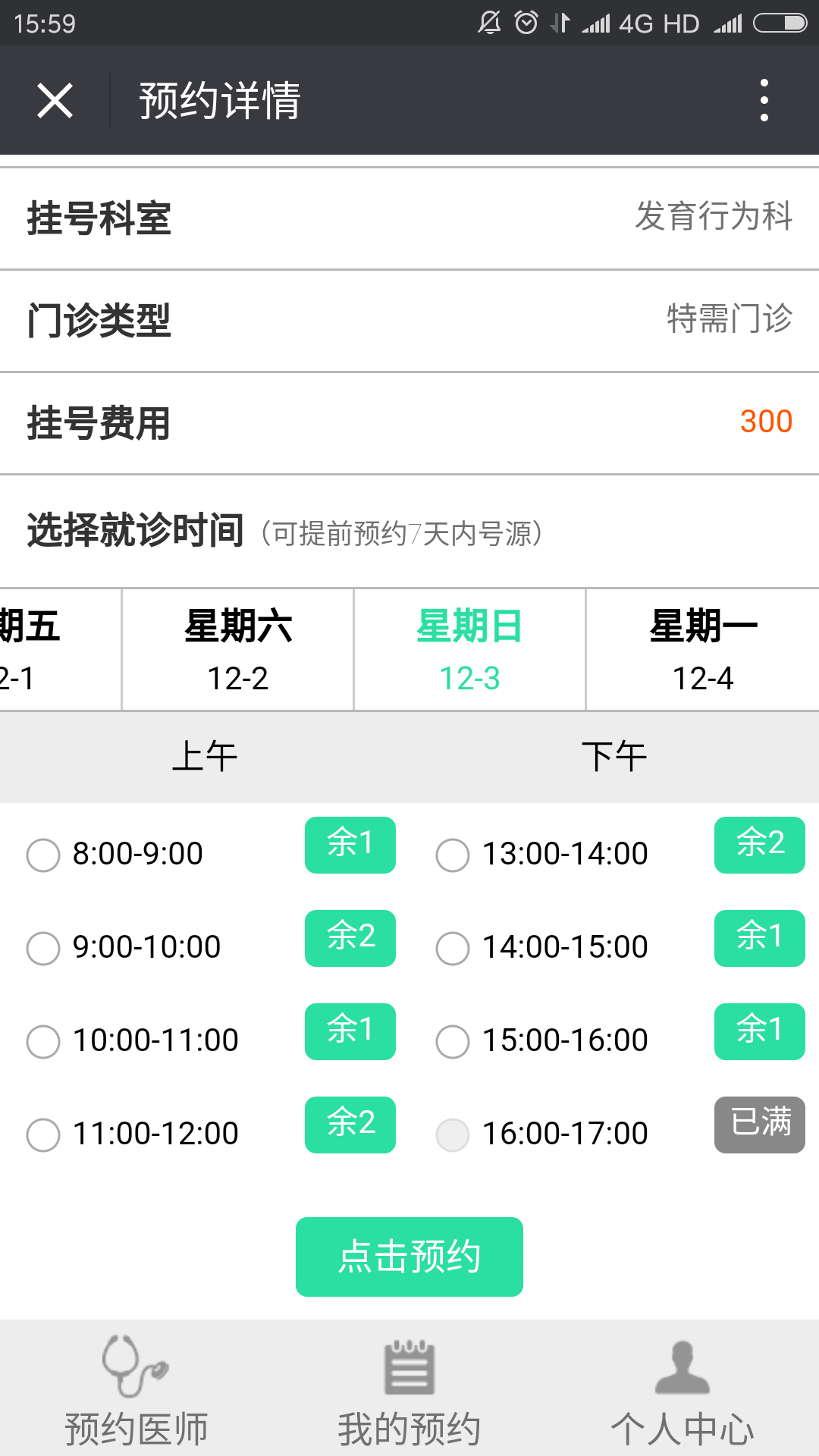Select the partially visible 星期五 date tab
819x1456 pixels.
(x=45, y=650)
